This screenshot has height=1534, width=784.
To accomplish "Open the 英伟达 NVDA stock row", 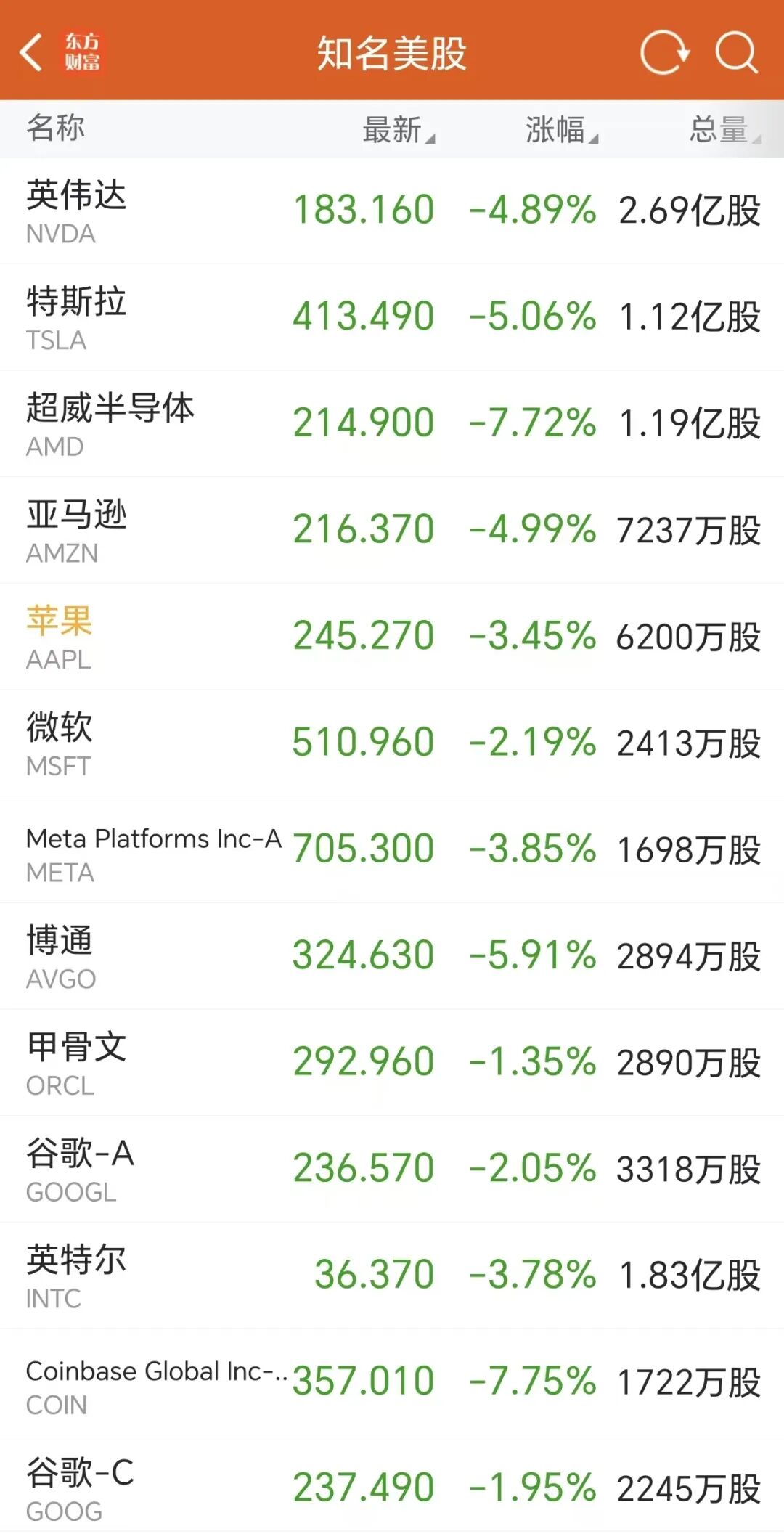I will click(392, 211).
